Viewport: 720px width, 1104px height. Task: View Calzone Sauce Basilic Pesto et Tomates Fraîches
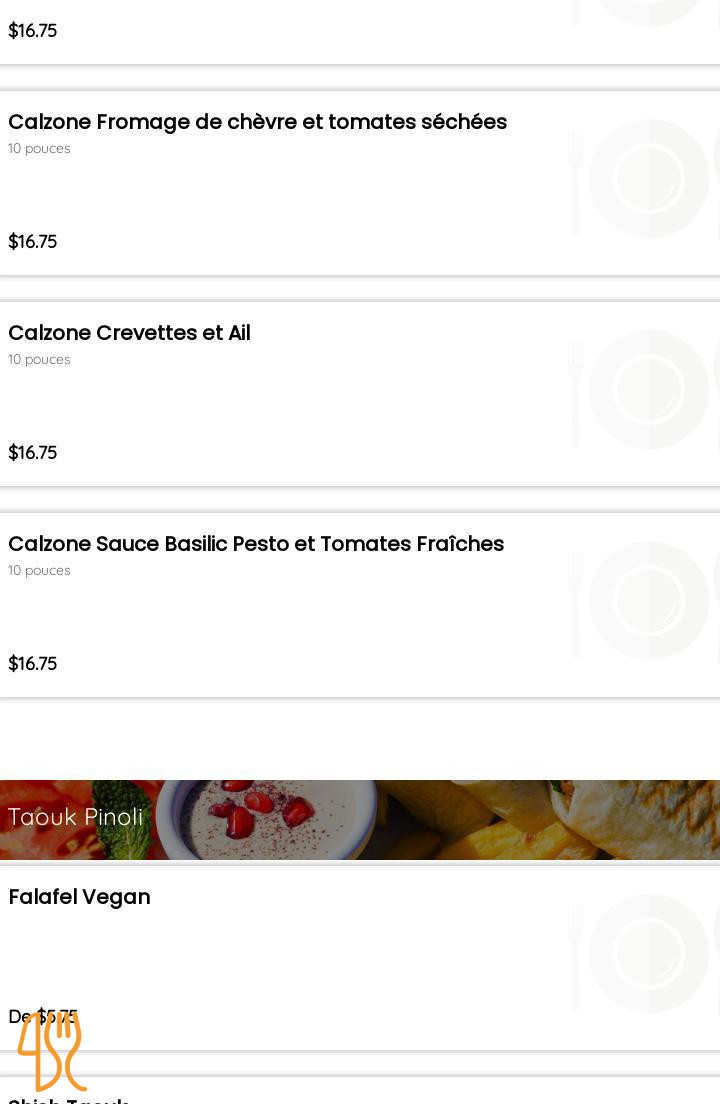[x=256, y=544]
